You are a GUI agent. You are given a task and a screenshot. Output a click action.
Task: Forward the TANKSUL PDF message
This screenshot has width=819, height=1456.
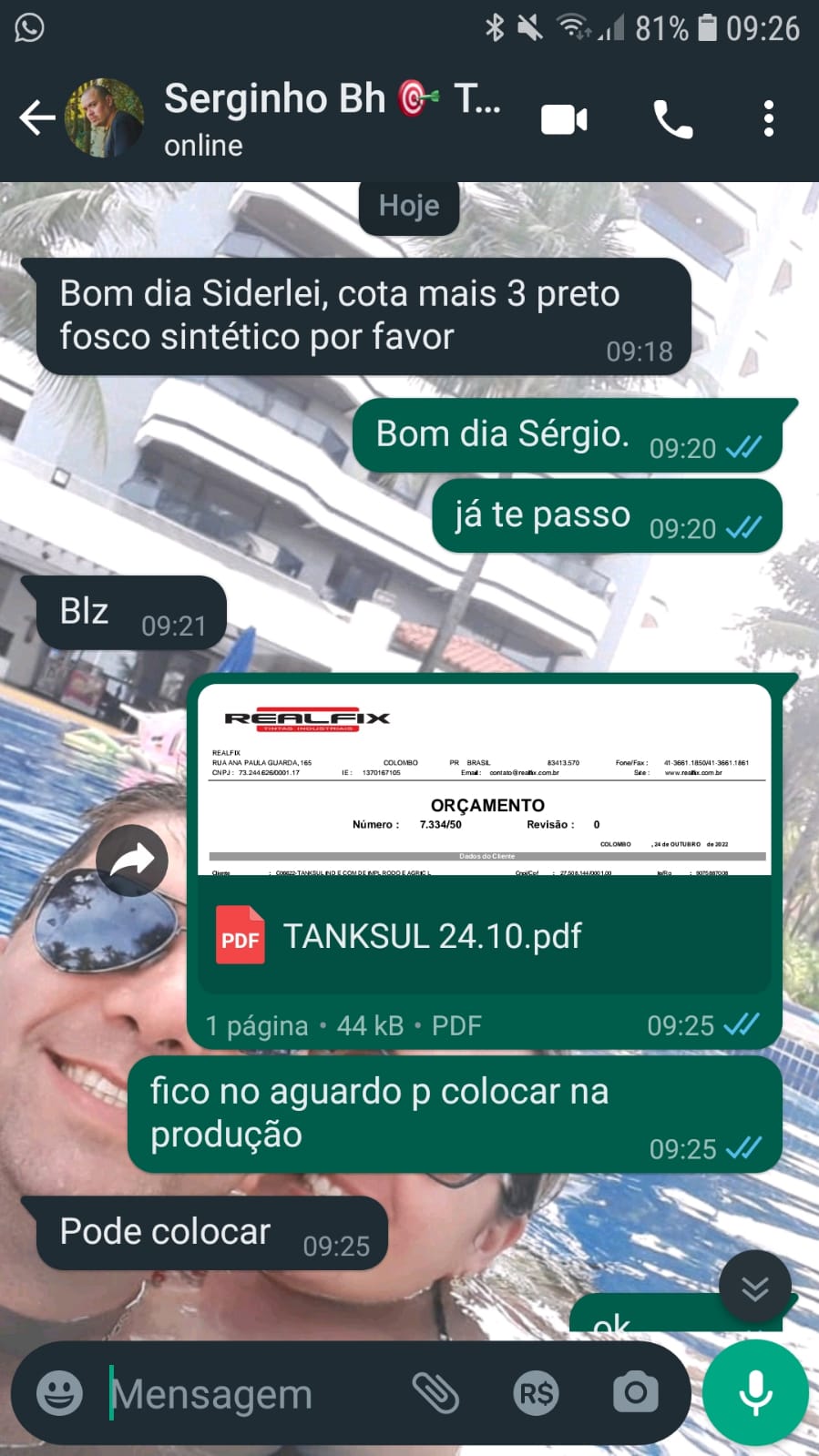point(133,860)
